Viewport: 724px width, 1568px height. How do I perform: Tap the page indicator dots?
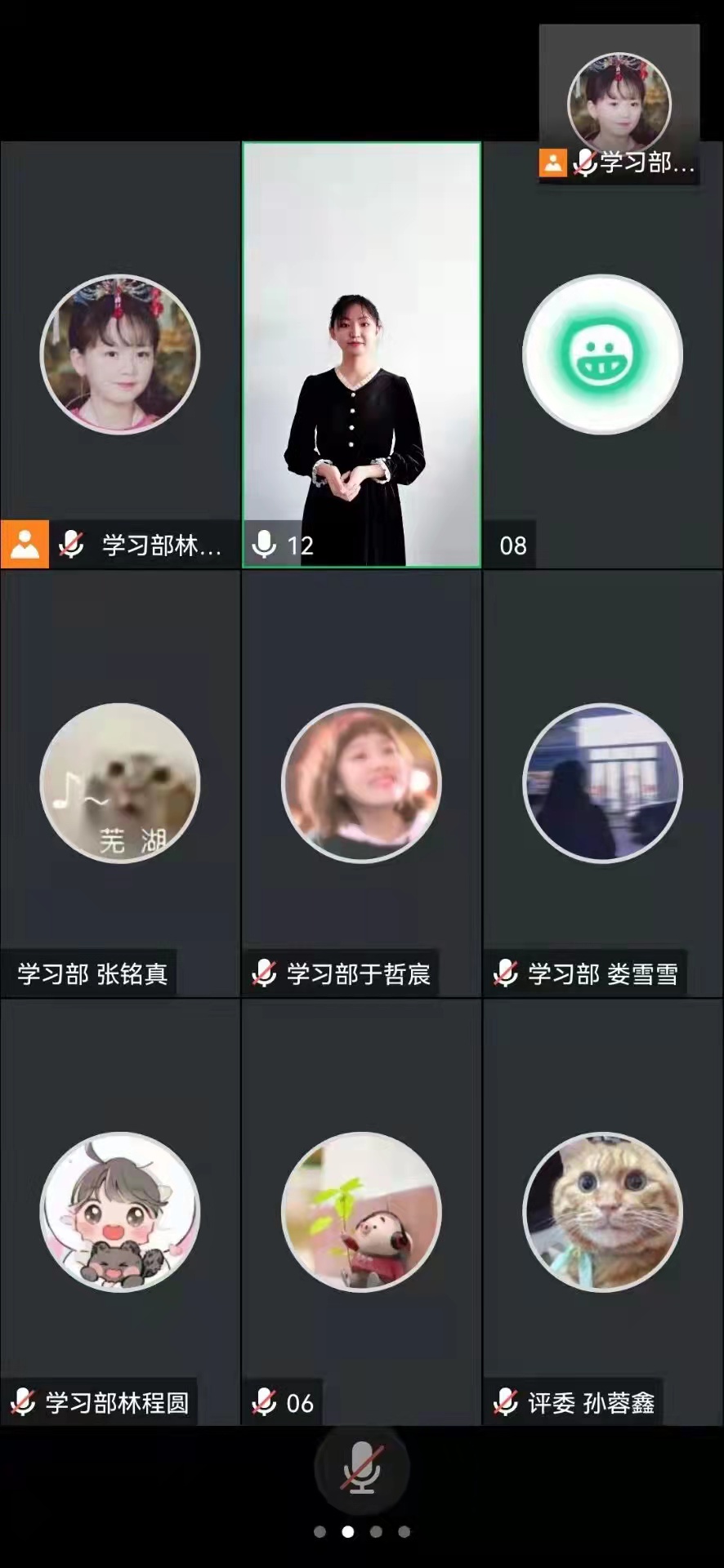click(361, 1531)
